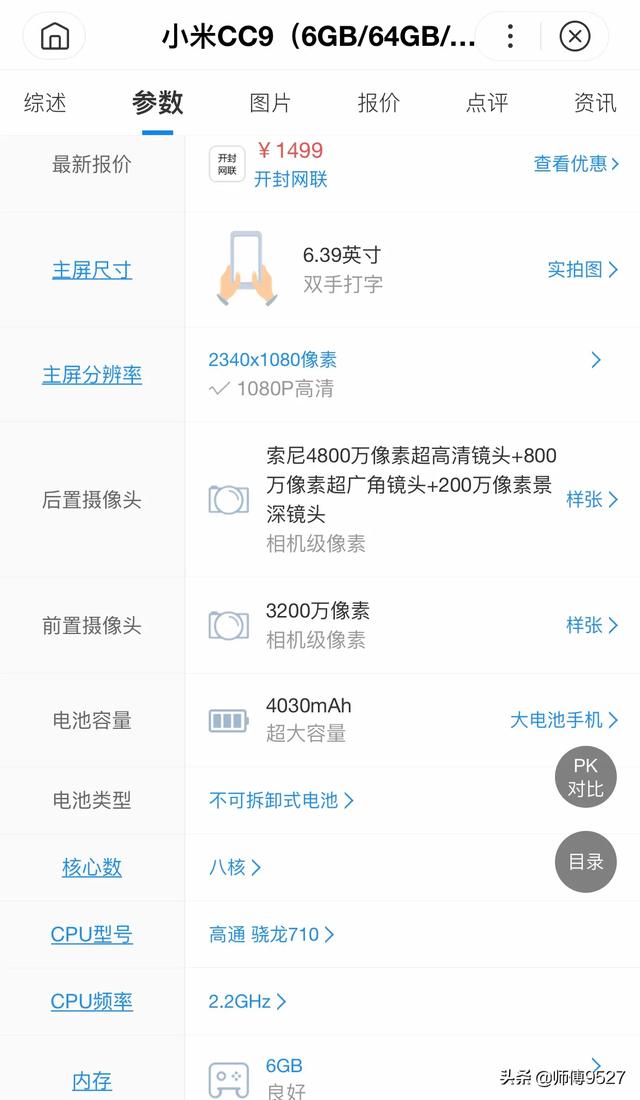Switch to the 综述 tab
This screenshot has height=1100, width=640.
46,103
